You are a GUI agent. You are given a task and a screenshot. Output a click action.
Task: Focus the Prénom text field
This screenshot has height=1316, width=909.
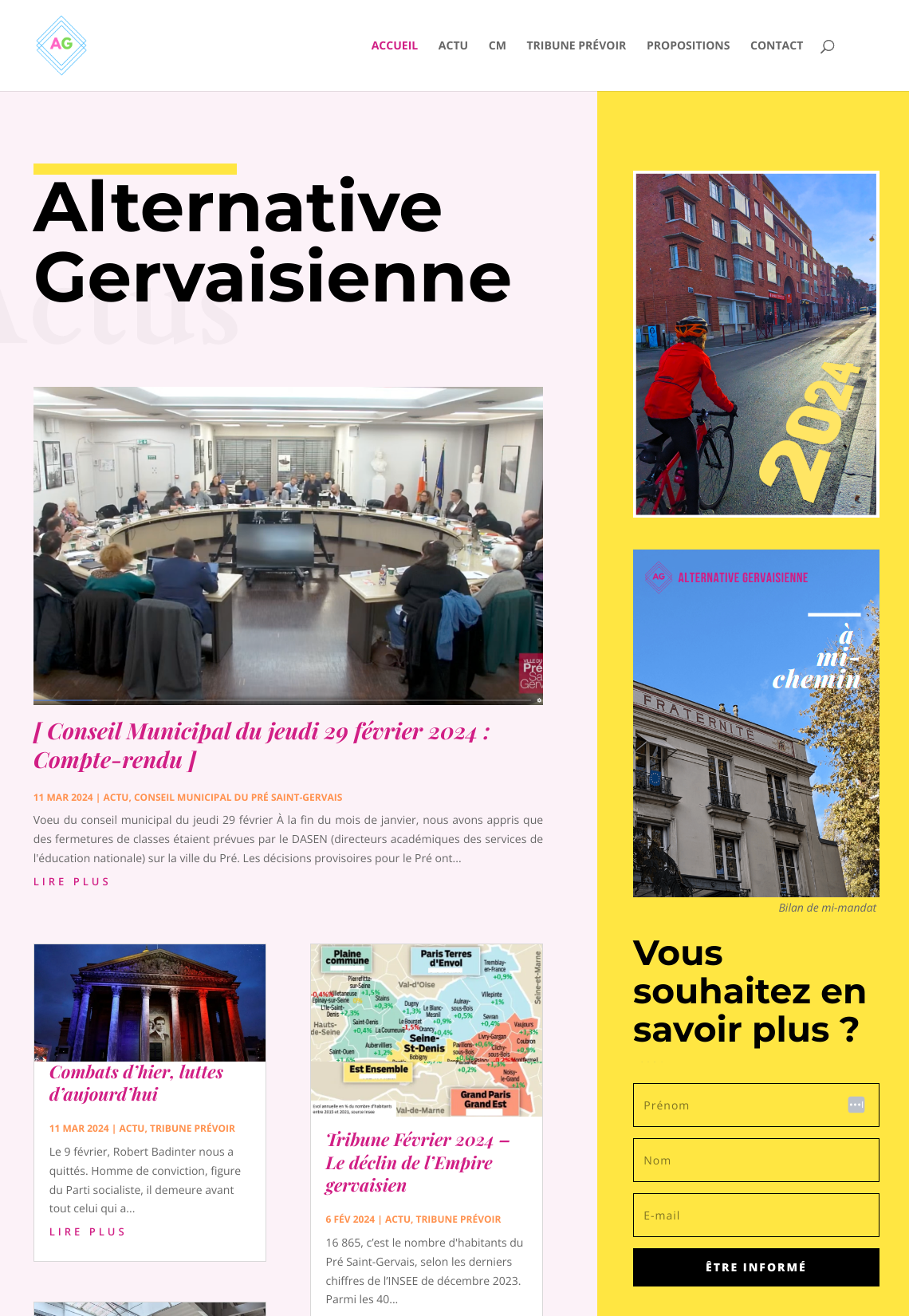(x=742, y=1105)
